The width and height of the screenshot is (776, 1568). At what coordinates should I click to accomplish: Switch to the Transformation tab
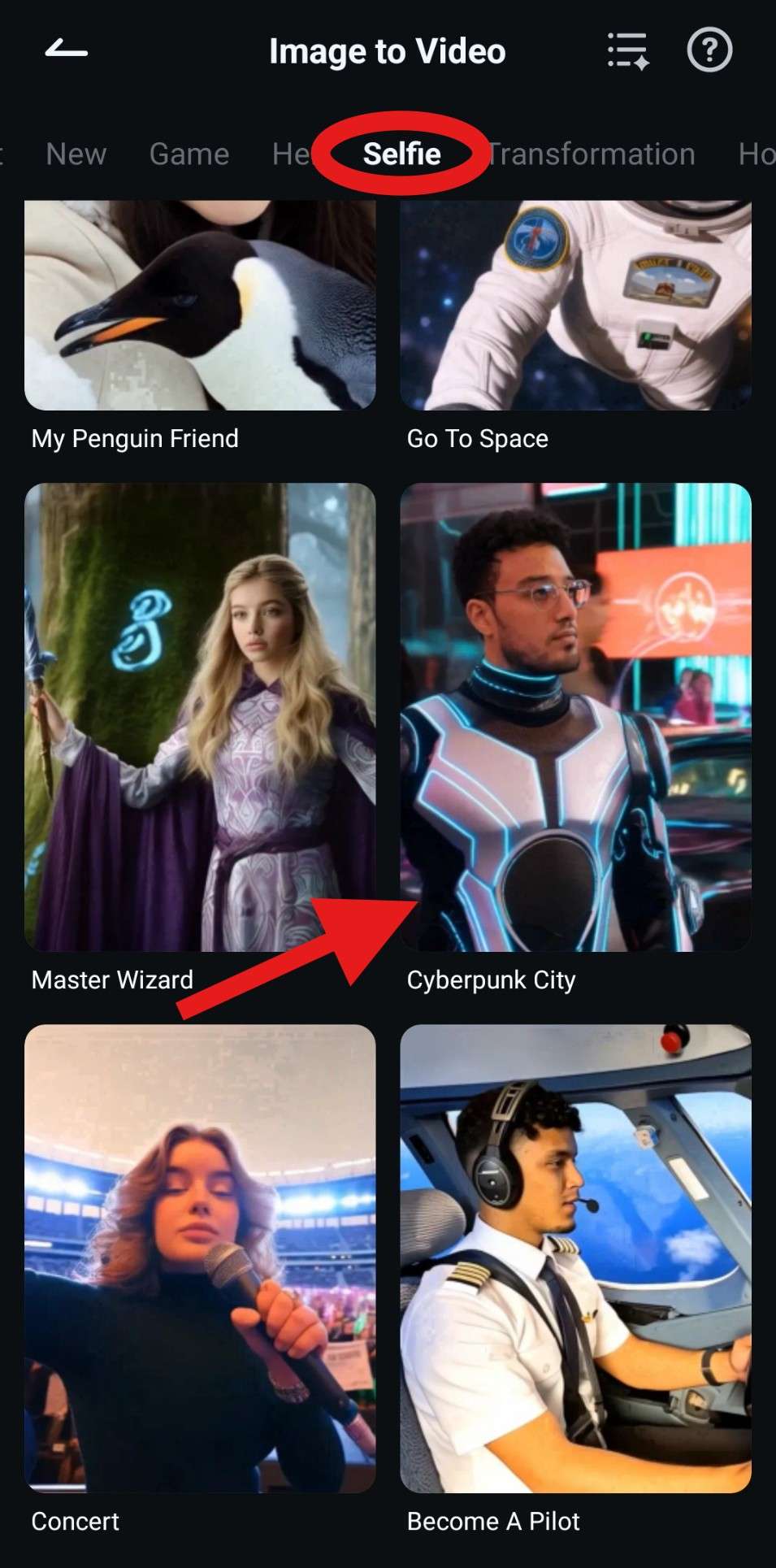pos(592,154)
